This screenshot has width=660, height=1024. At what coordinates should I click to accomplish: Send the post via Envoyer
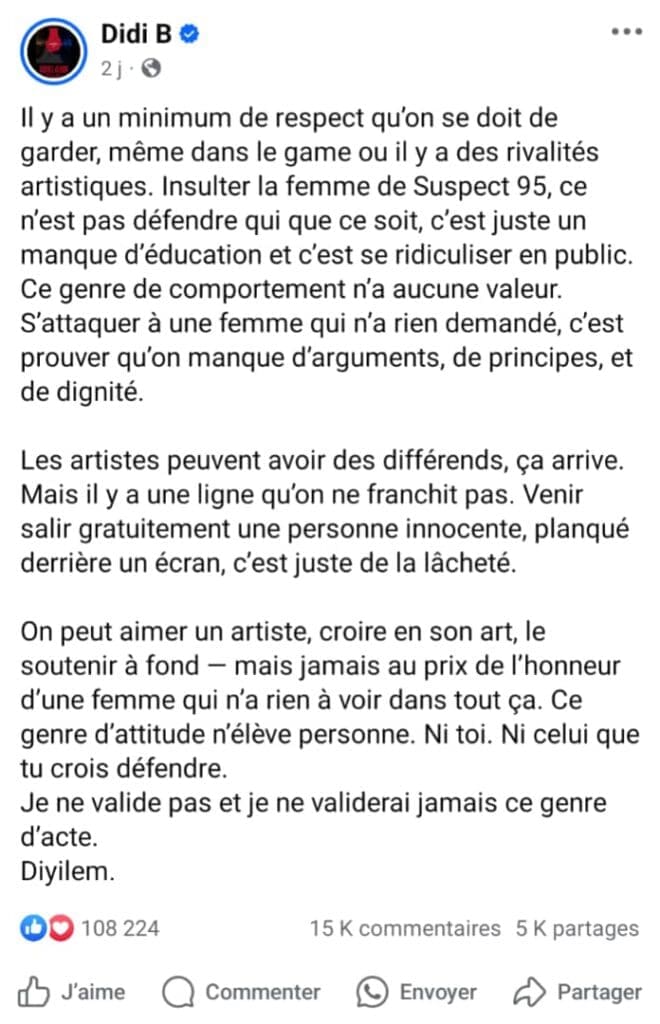coord(417,992)
